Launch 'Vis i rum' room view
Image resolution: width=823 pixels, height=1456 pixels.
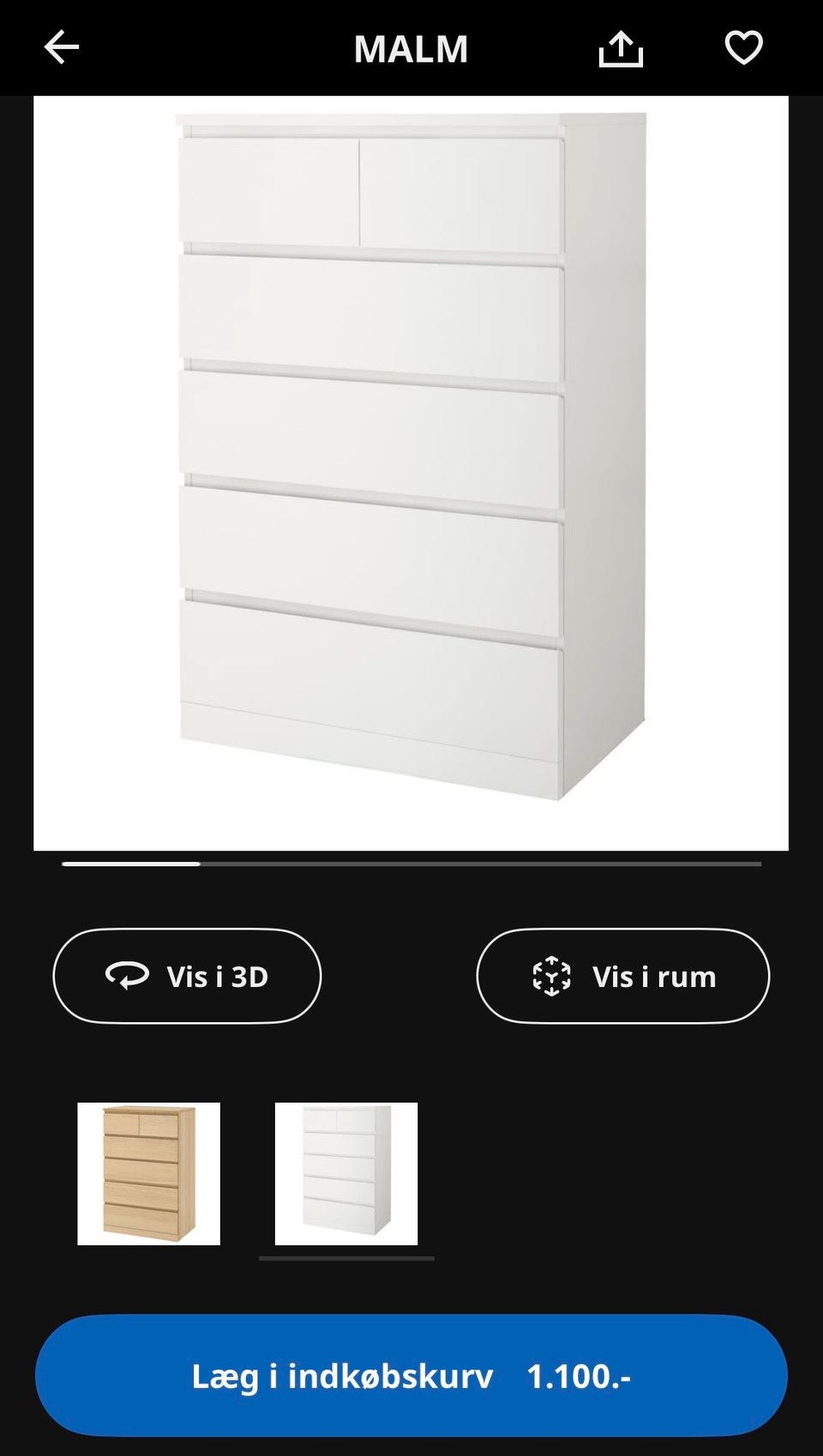(622, 975)
